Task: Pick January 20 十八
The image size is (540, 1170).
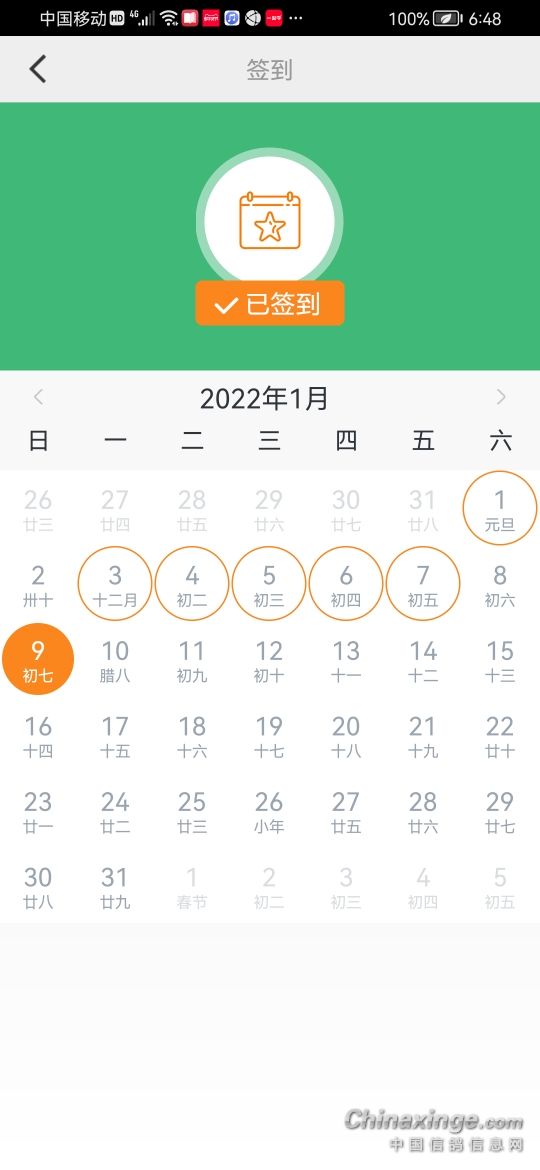Action: click(x=346, y=736)
